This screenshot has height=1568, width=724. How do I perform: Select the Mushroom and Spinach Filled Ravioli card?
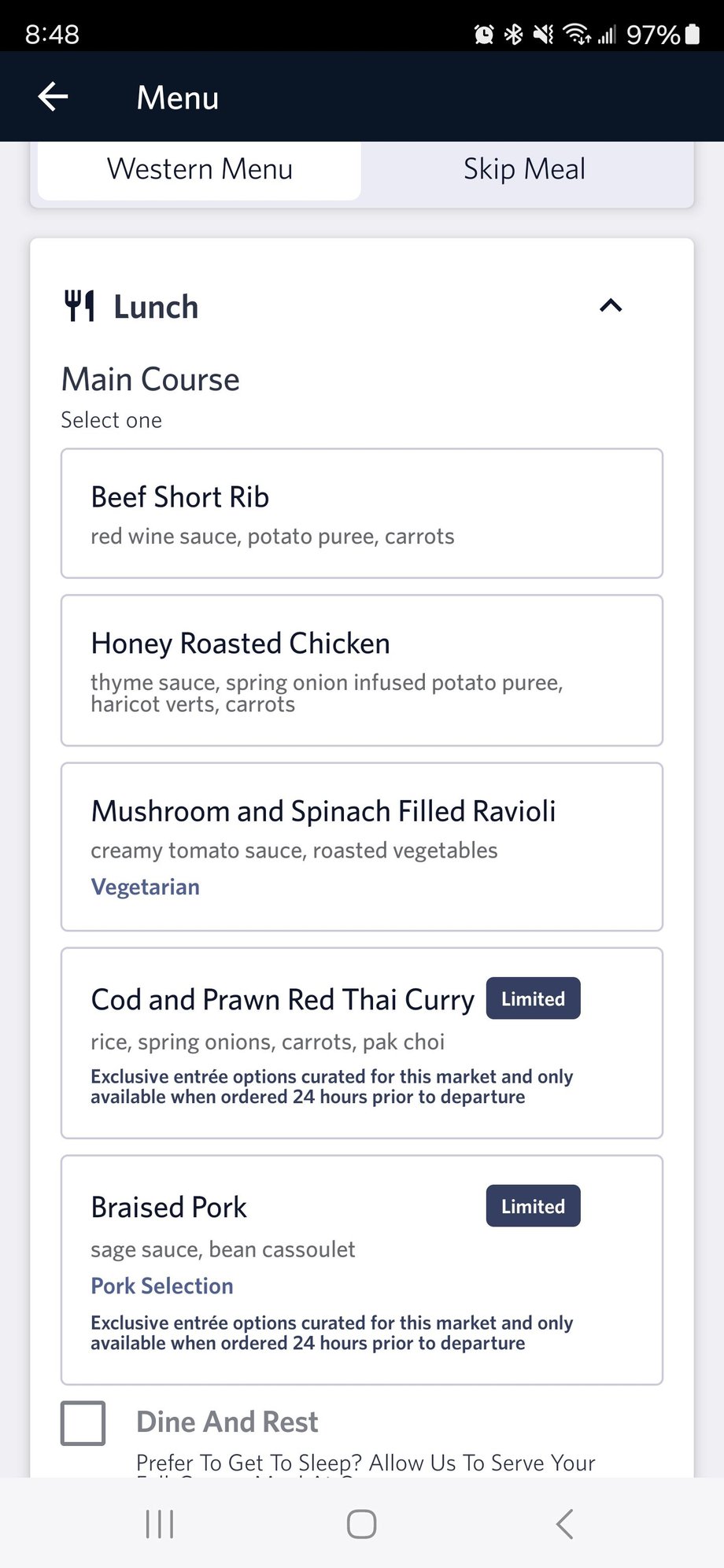(x=361, y=845)
